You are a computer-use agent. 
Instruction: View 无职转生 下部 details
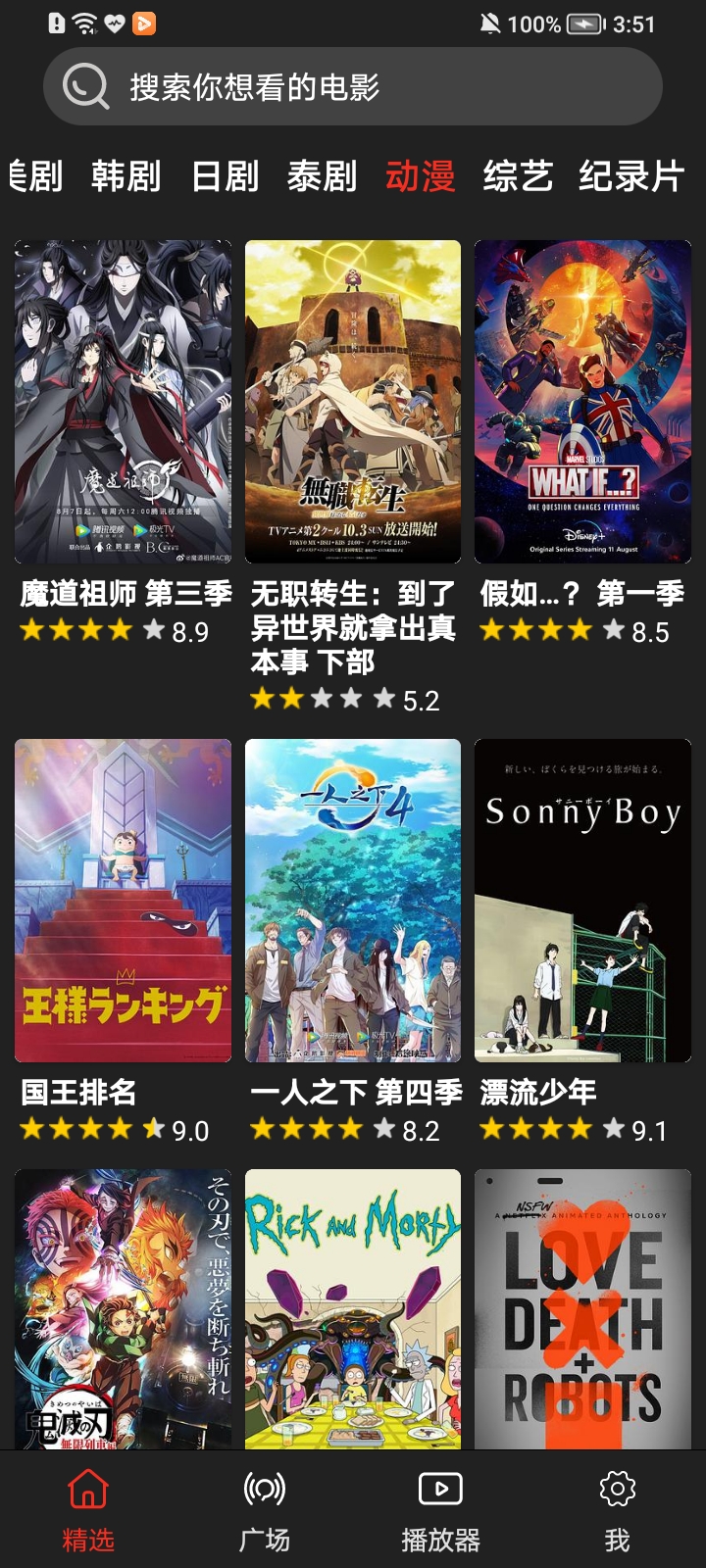pos(353,402)
